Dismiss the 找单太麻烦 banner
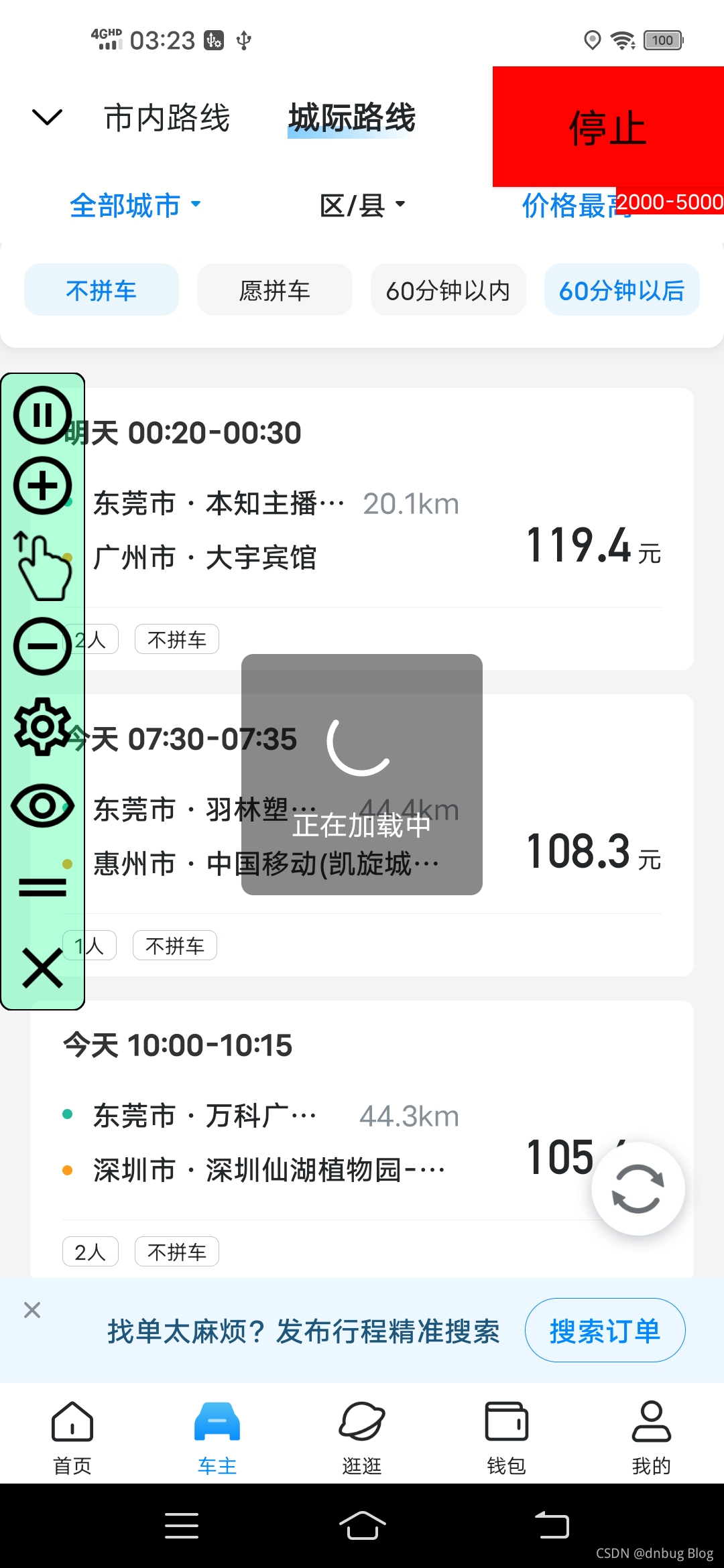 [x=32, y=1310]
